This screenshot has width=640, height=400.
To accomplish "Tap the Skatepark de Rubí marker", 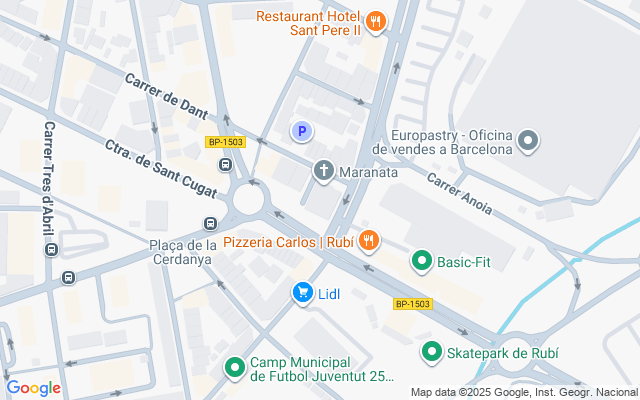I will [x=432, y=352].
